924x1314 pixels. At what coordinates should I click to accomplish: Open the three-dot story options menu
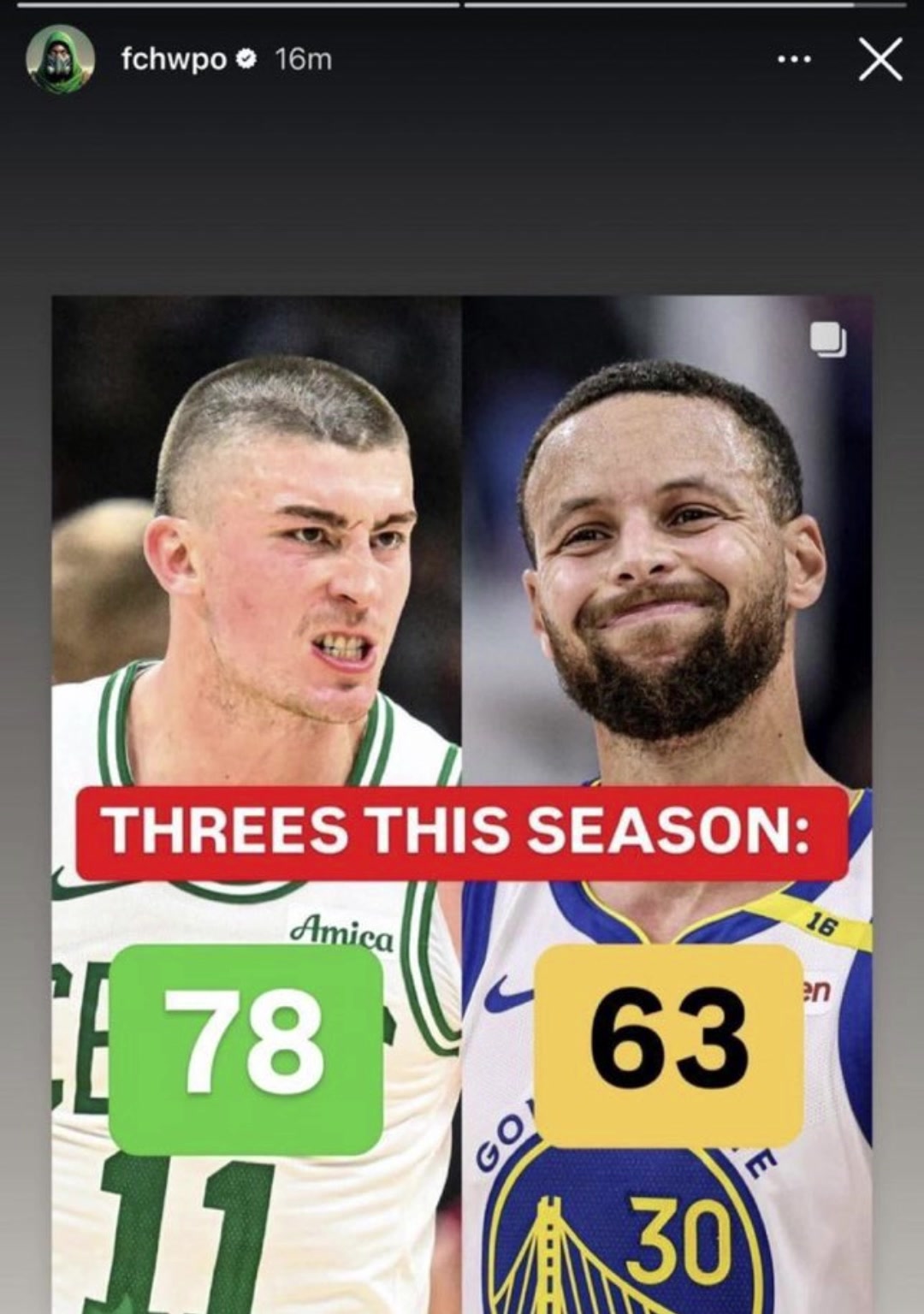793,60
